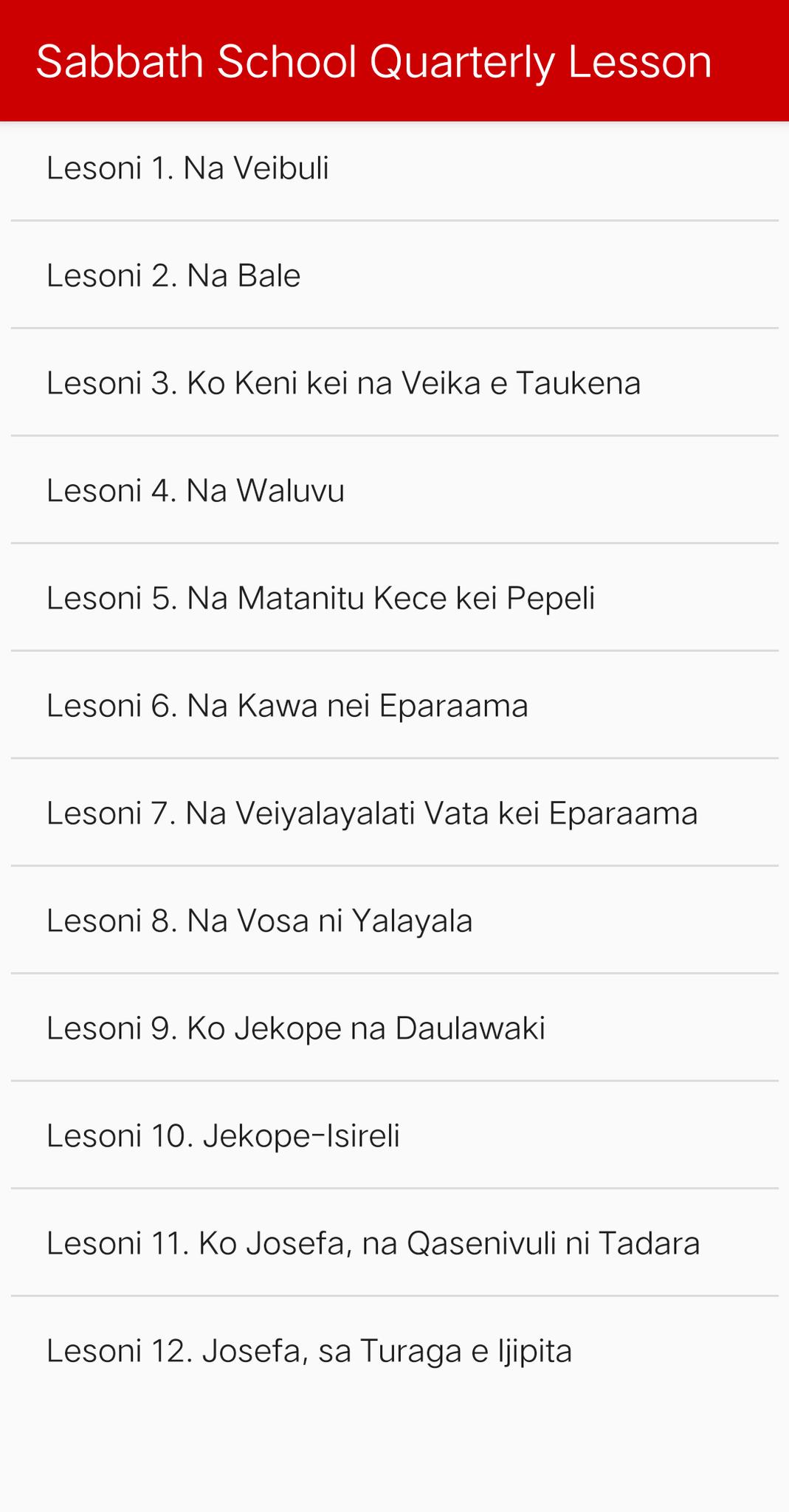
Task: Open Lesoni 2. Na Bale
Action: click(x=394, y=275)
